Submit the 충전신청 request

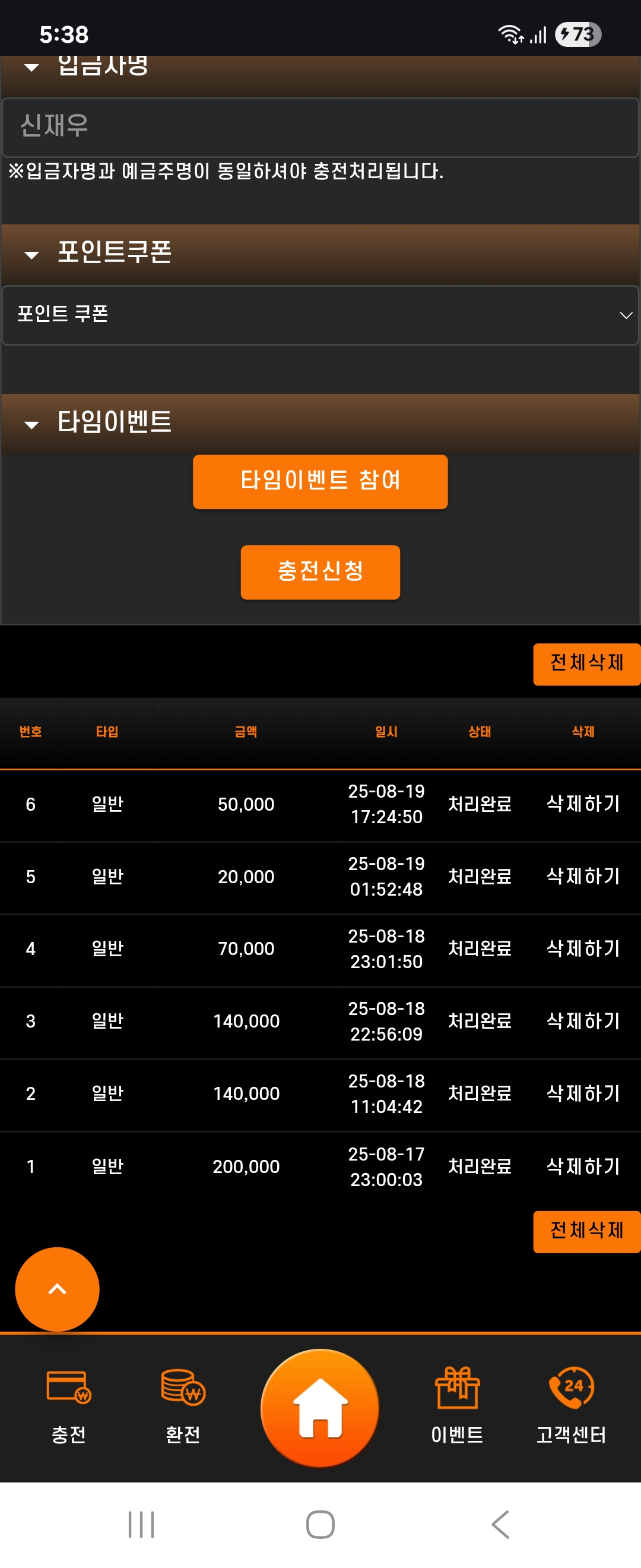[320, 571]
